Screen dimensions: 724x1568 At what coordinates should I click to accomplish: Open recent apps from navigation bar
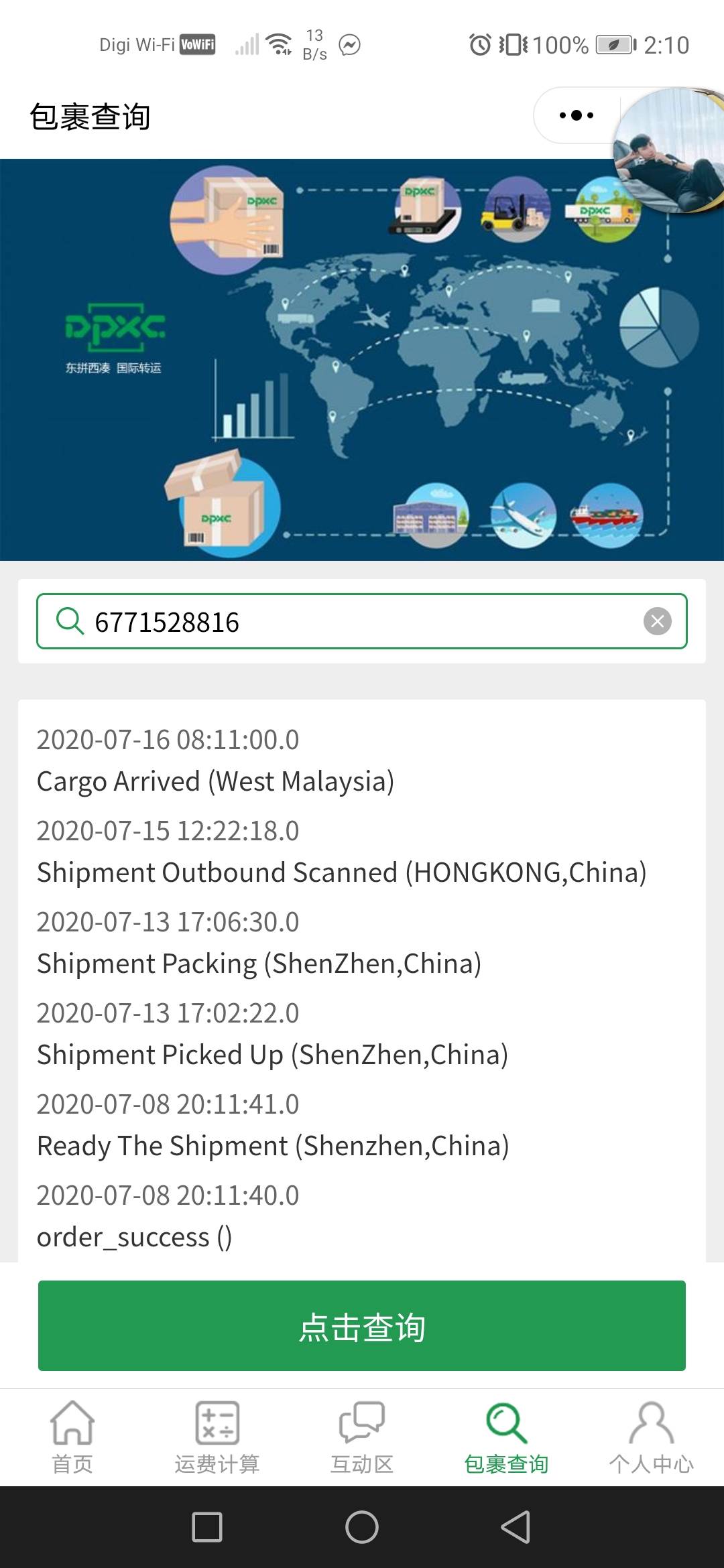pos(207,1528)
